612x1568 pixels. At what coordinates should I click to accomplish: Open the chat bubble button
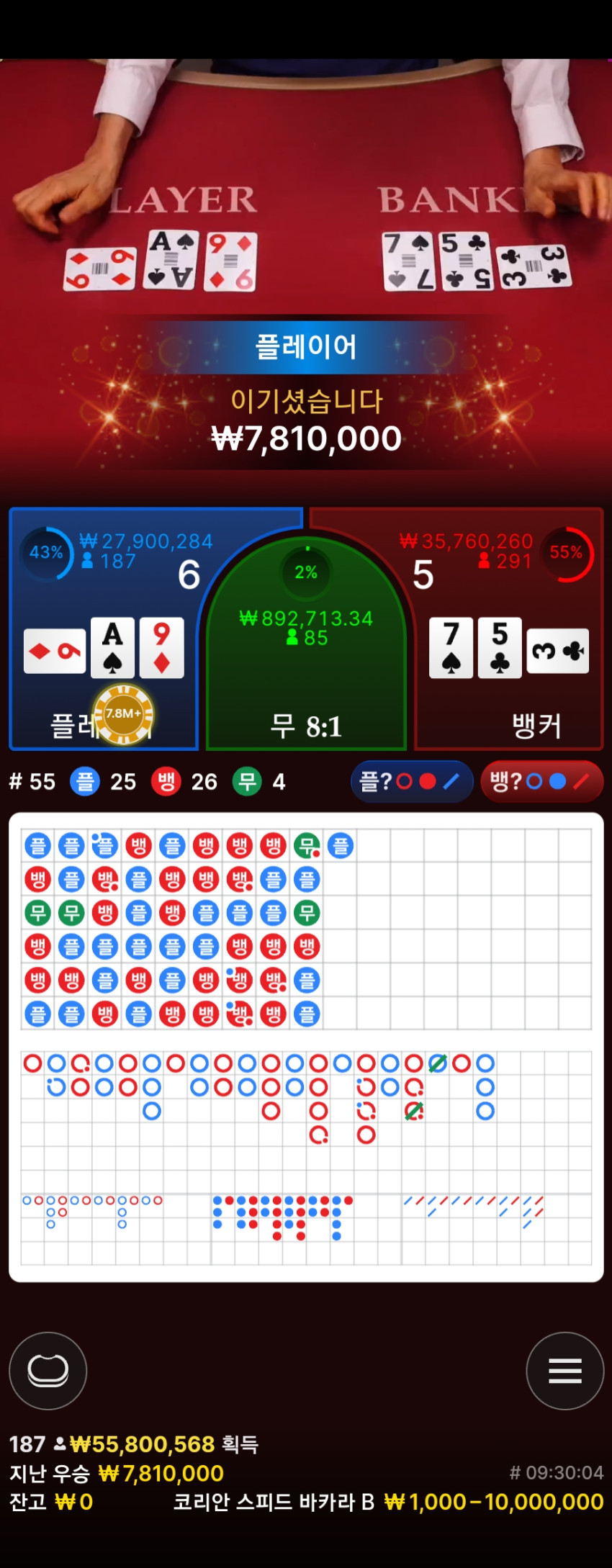(48, 1371)
